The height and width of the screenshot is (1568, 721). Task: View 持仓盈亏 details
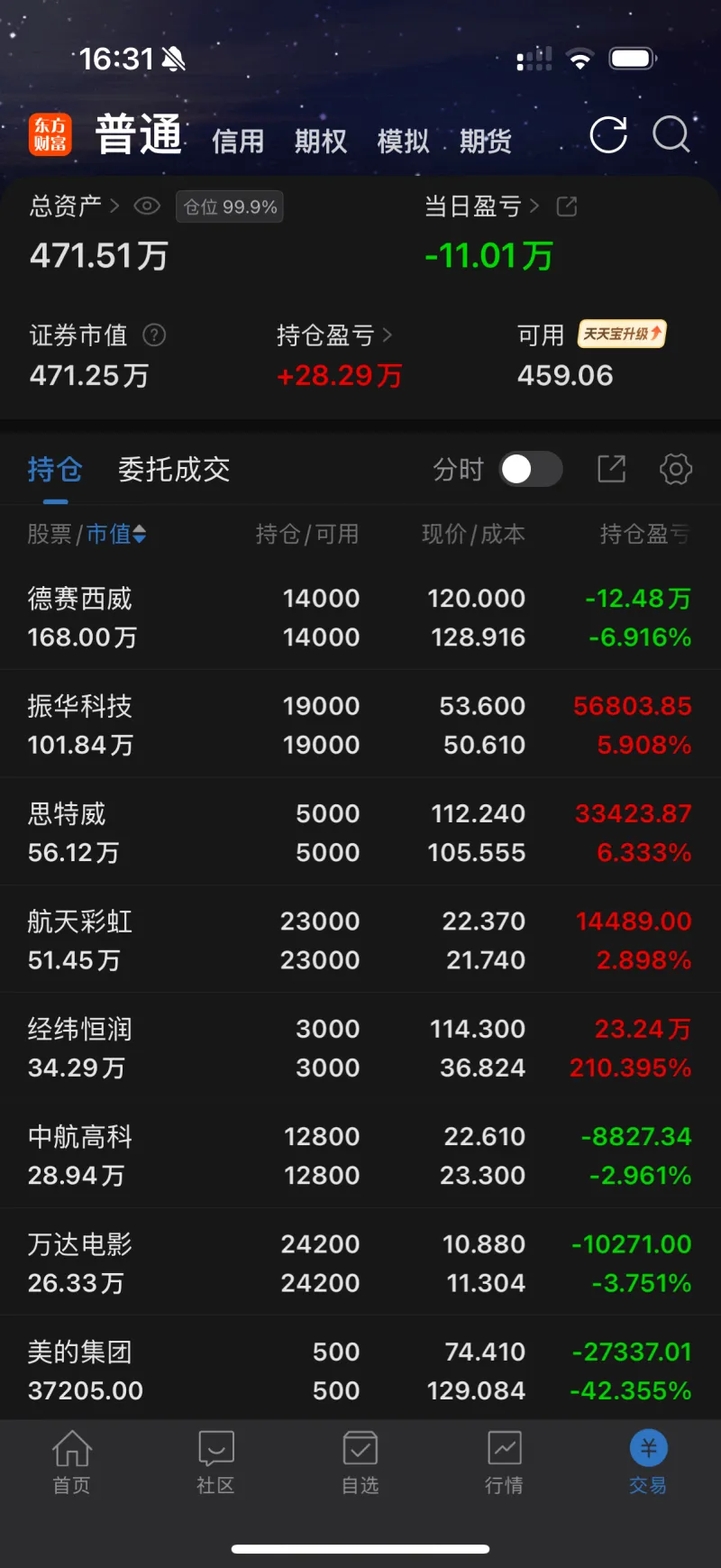tap(333, 335)
